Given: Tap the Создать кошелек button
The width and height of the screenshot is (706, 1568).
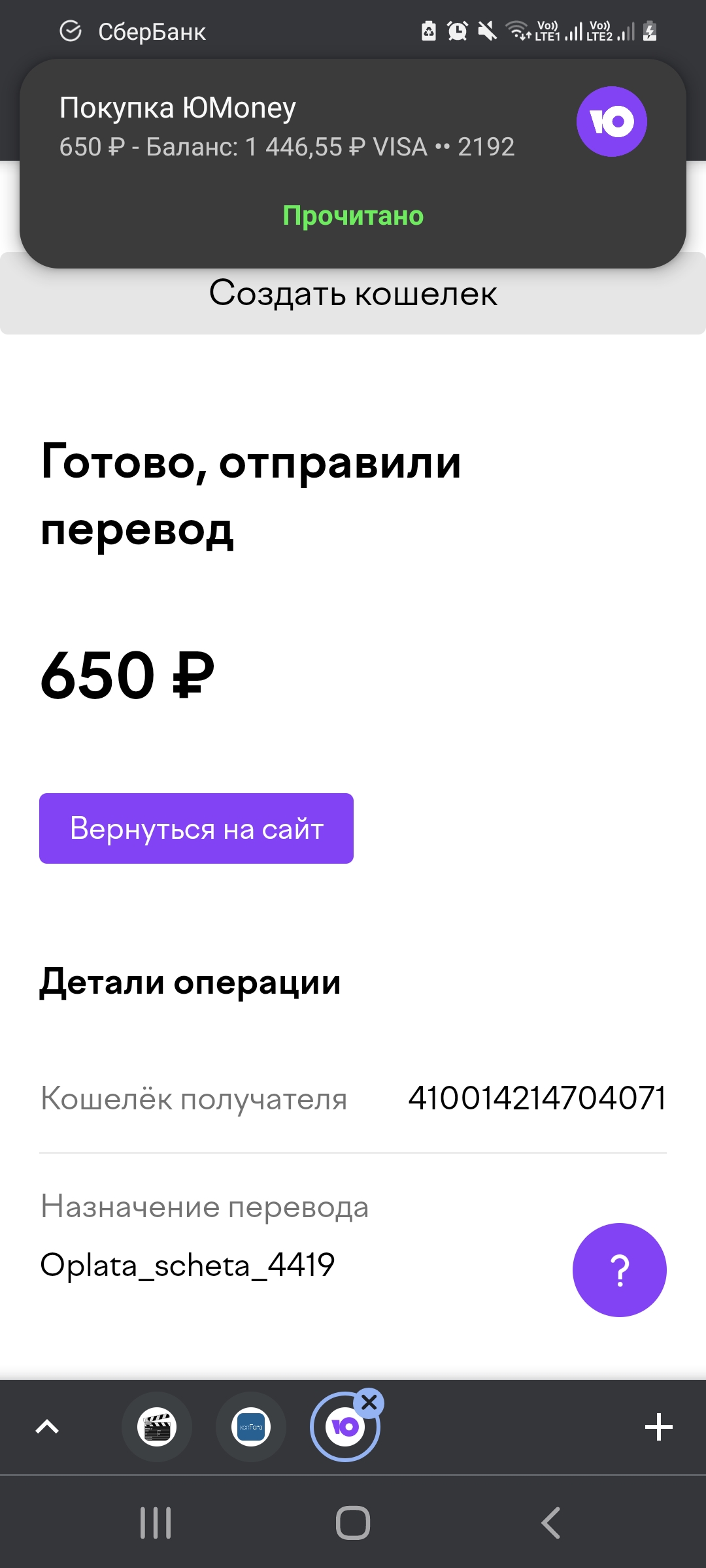Looking at the screenshot, I should pos(353,293).
